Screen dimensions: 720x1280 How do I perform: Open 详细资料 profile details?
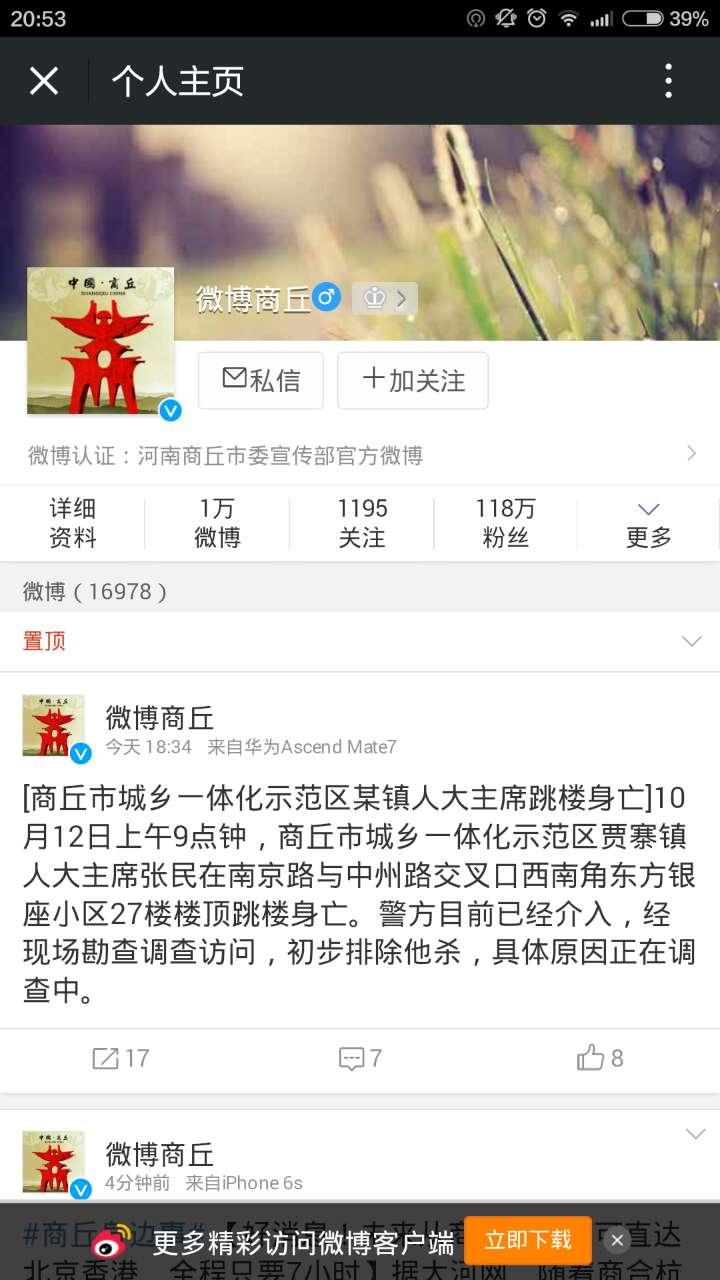click(x=73, y=523)
